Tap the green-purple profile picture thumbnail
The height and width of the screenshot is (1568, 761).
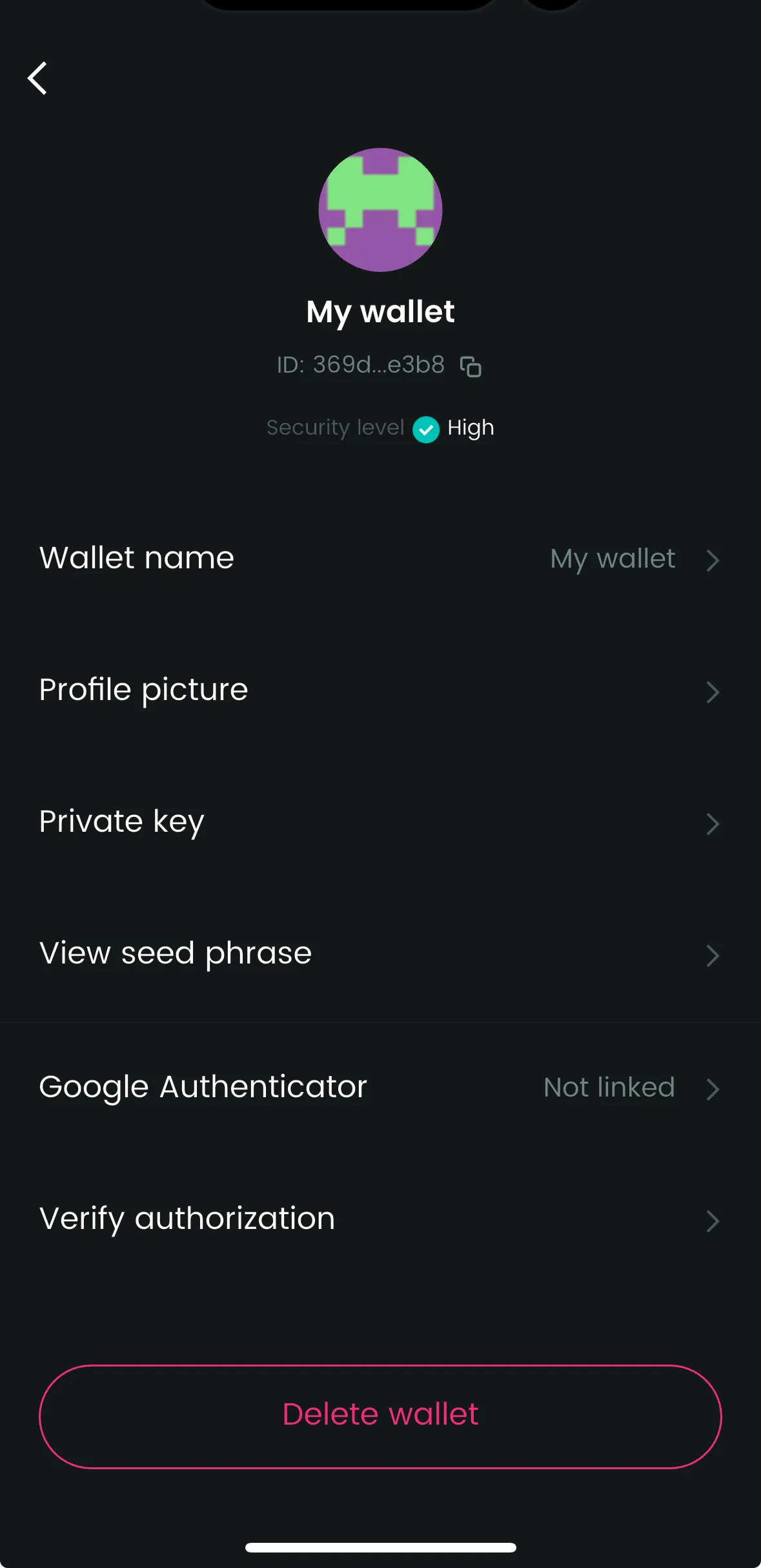pos(380,210)
